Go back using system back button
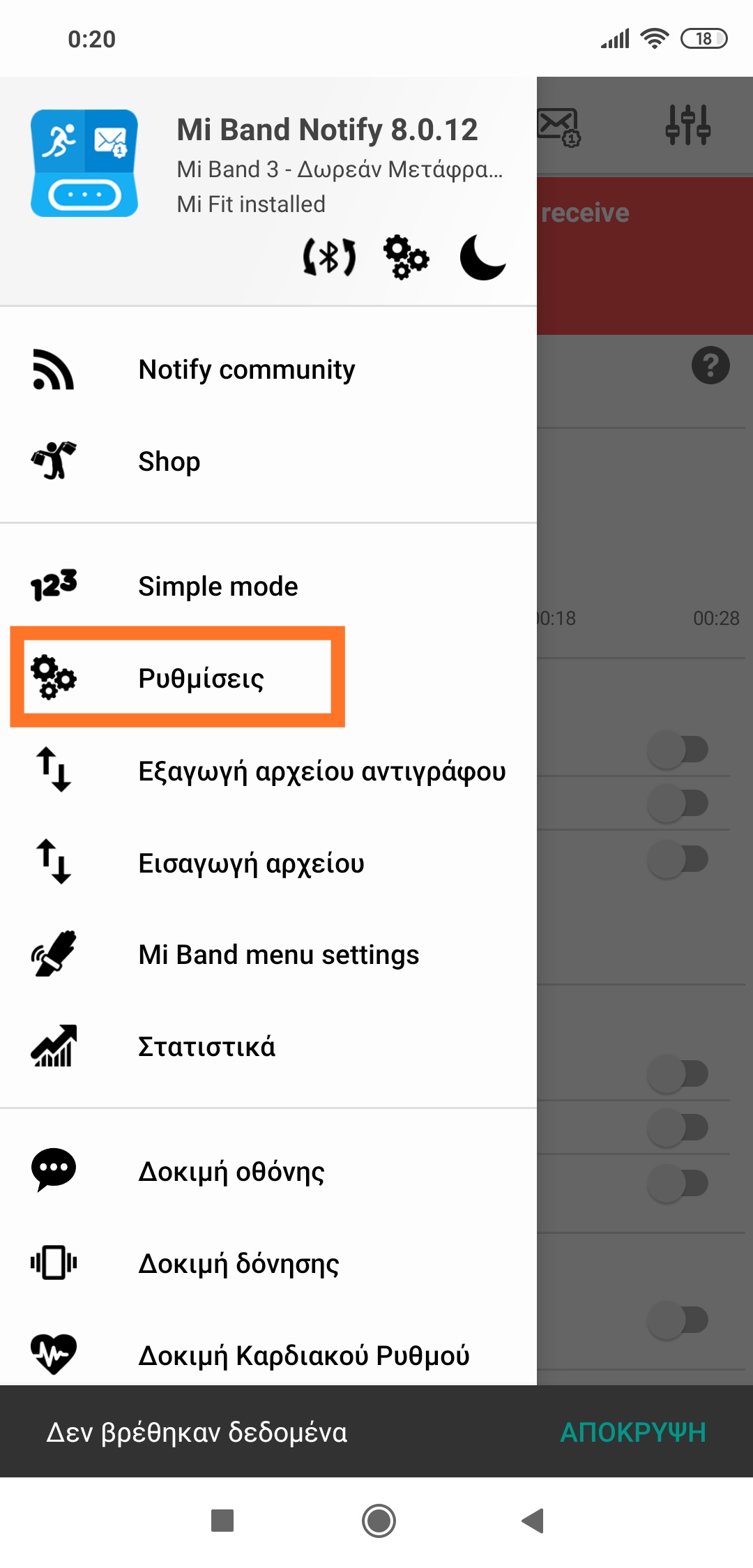This screenshot has height=1568, width=753. [533, 1521]
